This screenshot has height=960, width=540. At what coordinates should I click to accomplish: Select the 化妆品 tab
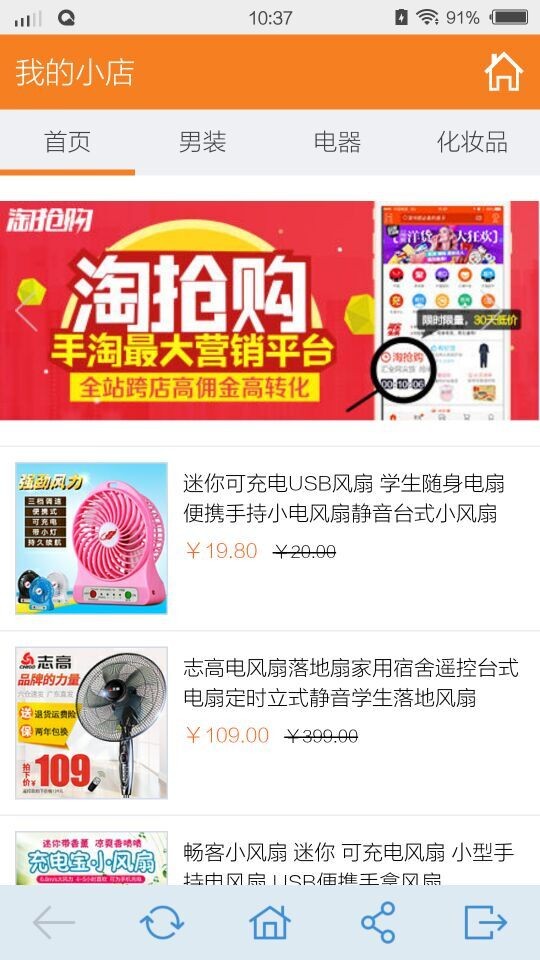coord(472,143)
